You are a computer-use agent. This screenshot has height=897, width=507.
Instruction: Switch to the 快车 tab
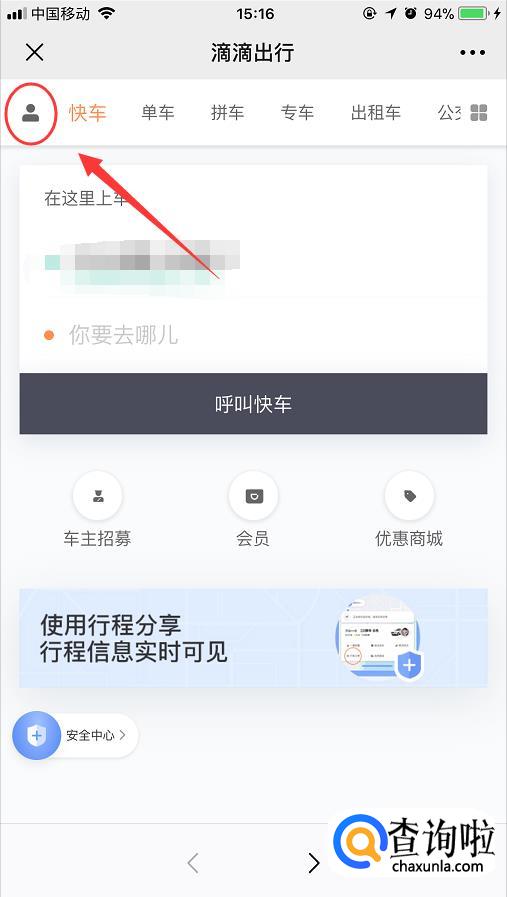(88, 113)
